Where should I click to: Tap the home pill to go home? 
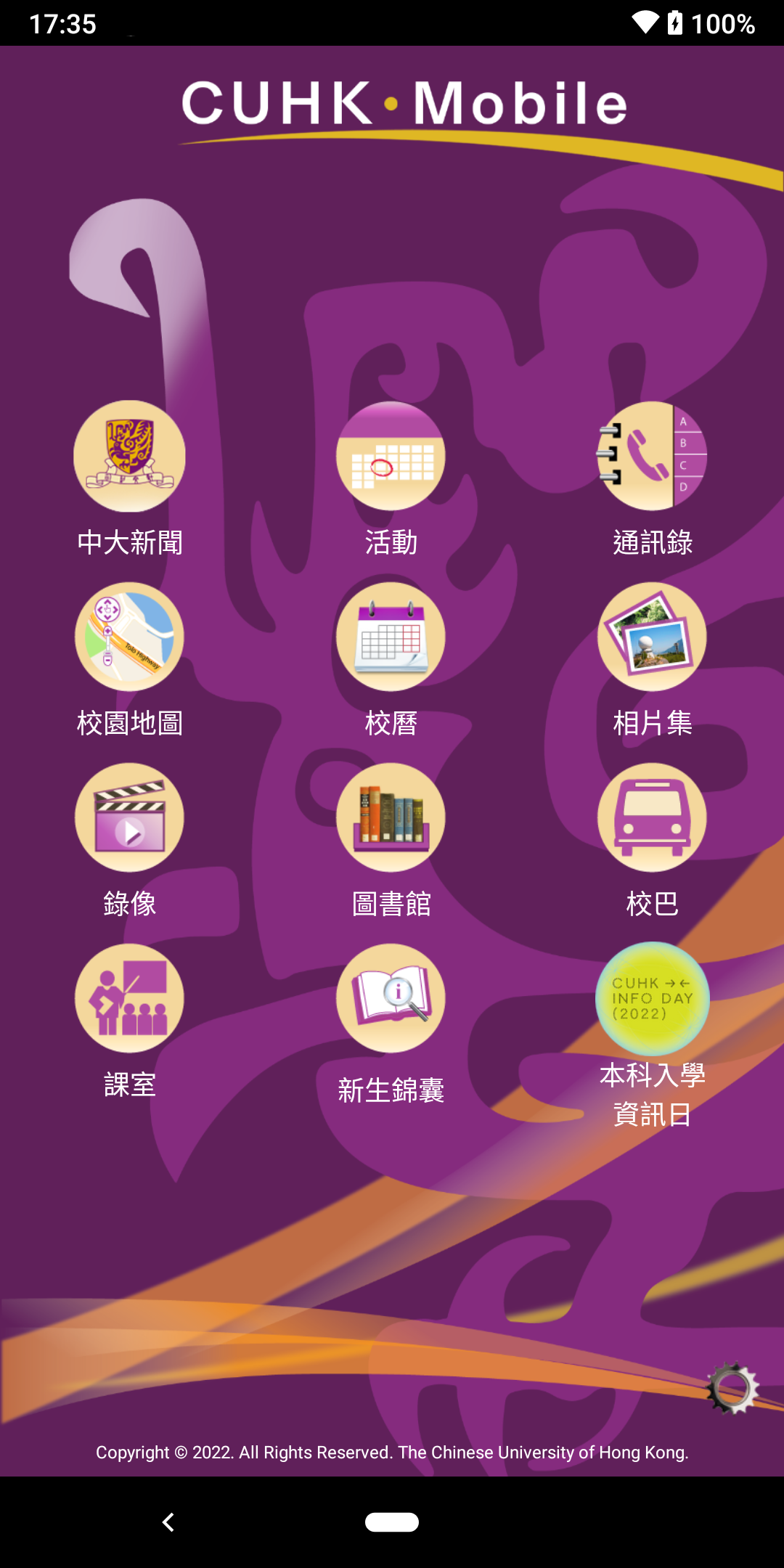tap(392, 1522)
